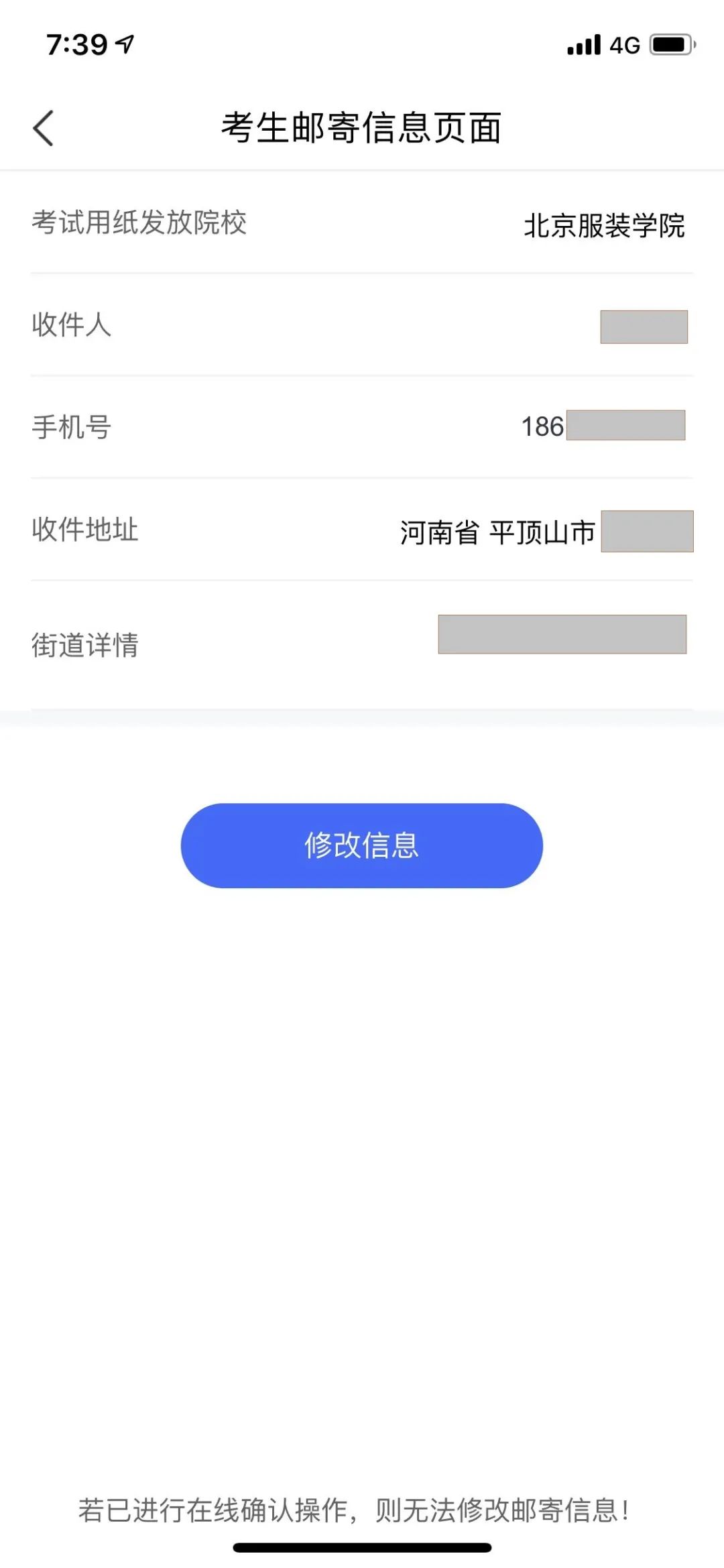The height and width of the screenshot is (1568, 724).
Task: Tap the 修改信息 button
Action: tap(361, 845)
